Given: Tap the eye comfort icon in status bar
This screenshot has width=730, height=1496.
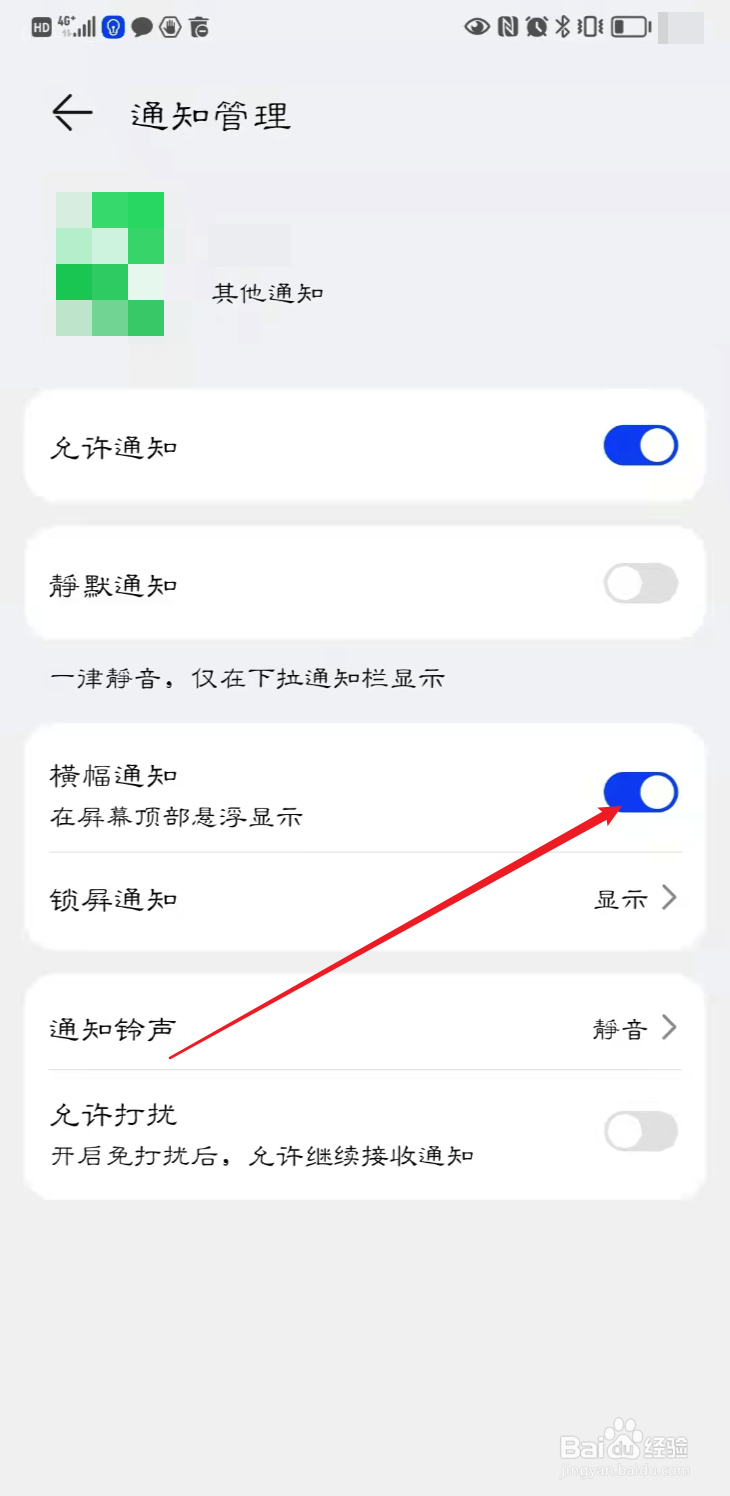Looking at the screenshot, I should point(479,28).
